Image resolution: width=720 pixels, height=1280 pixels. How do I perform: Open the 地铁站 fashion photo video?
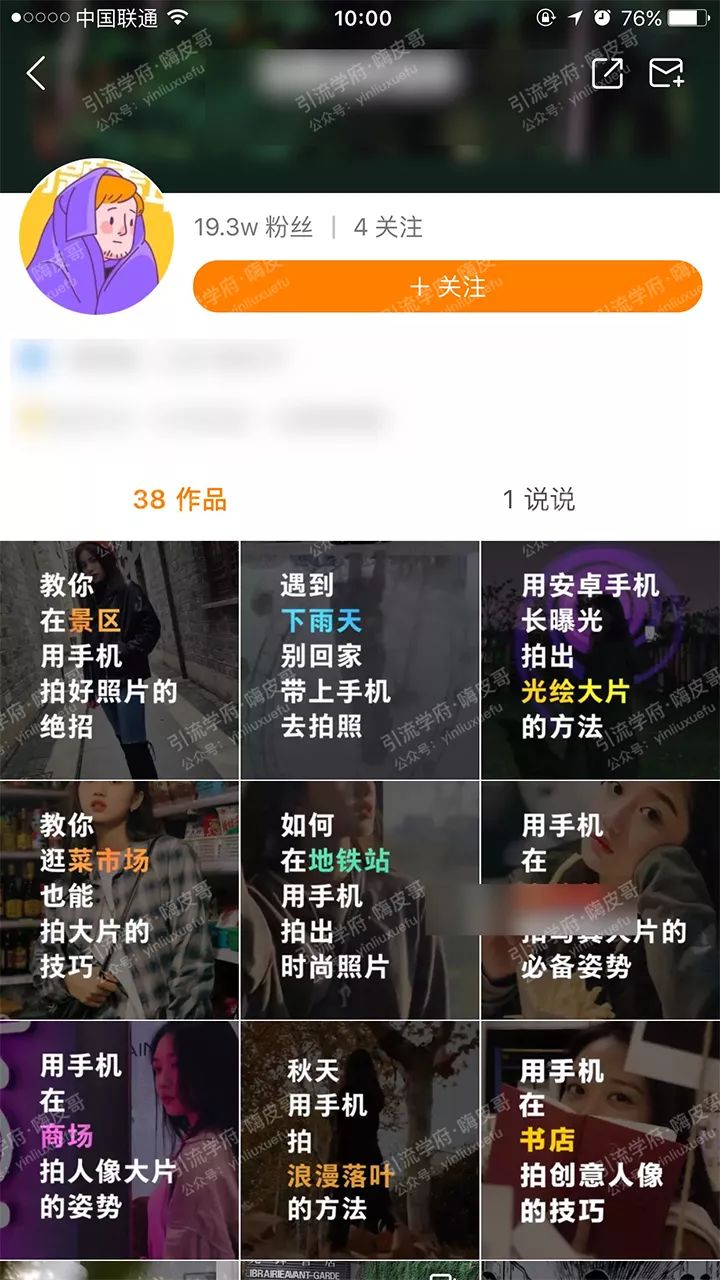point(360,900)
